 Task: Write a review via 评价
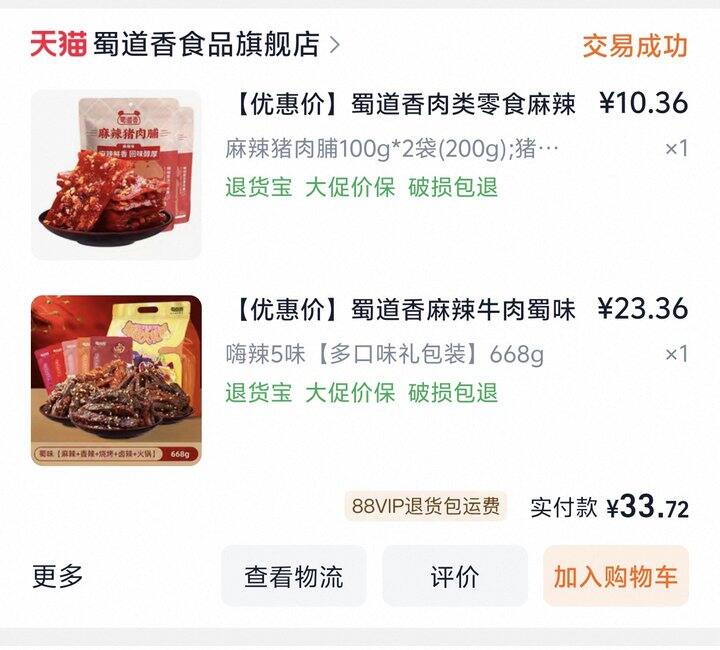[455, 576]
